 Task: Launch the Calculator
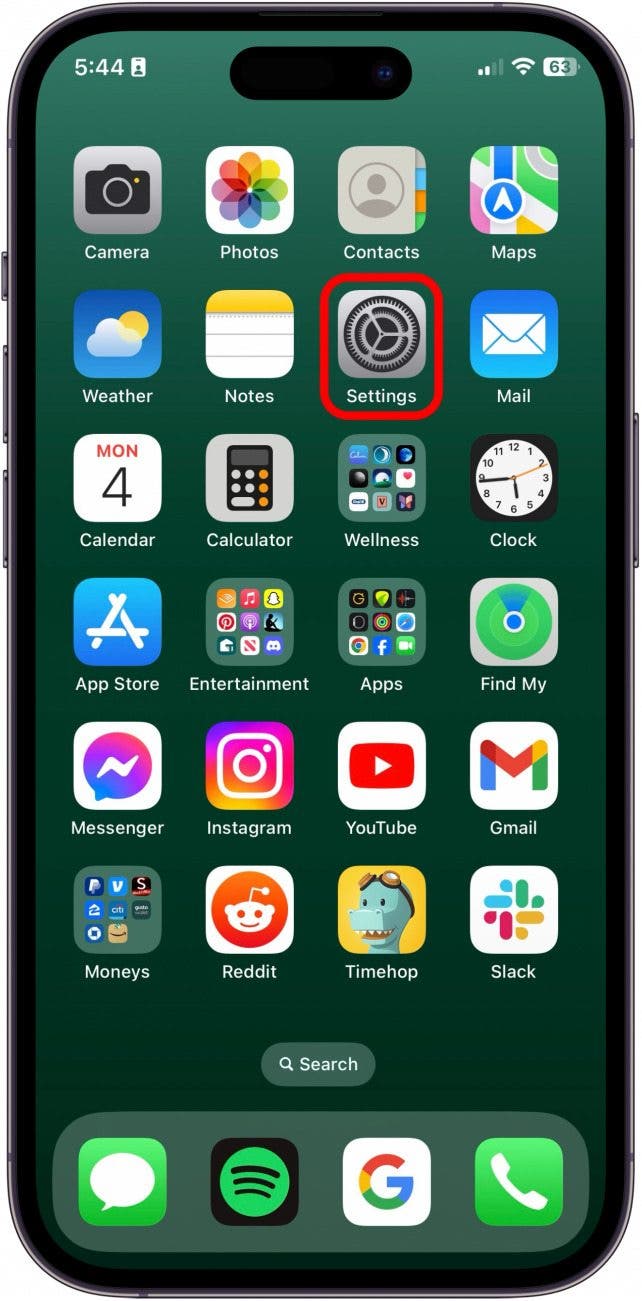point(249,479)
